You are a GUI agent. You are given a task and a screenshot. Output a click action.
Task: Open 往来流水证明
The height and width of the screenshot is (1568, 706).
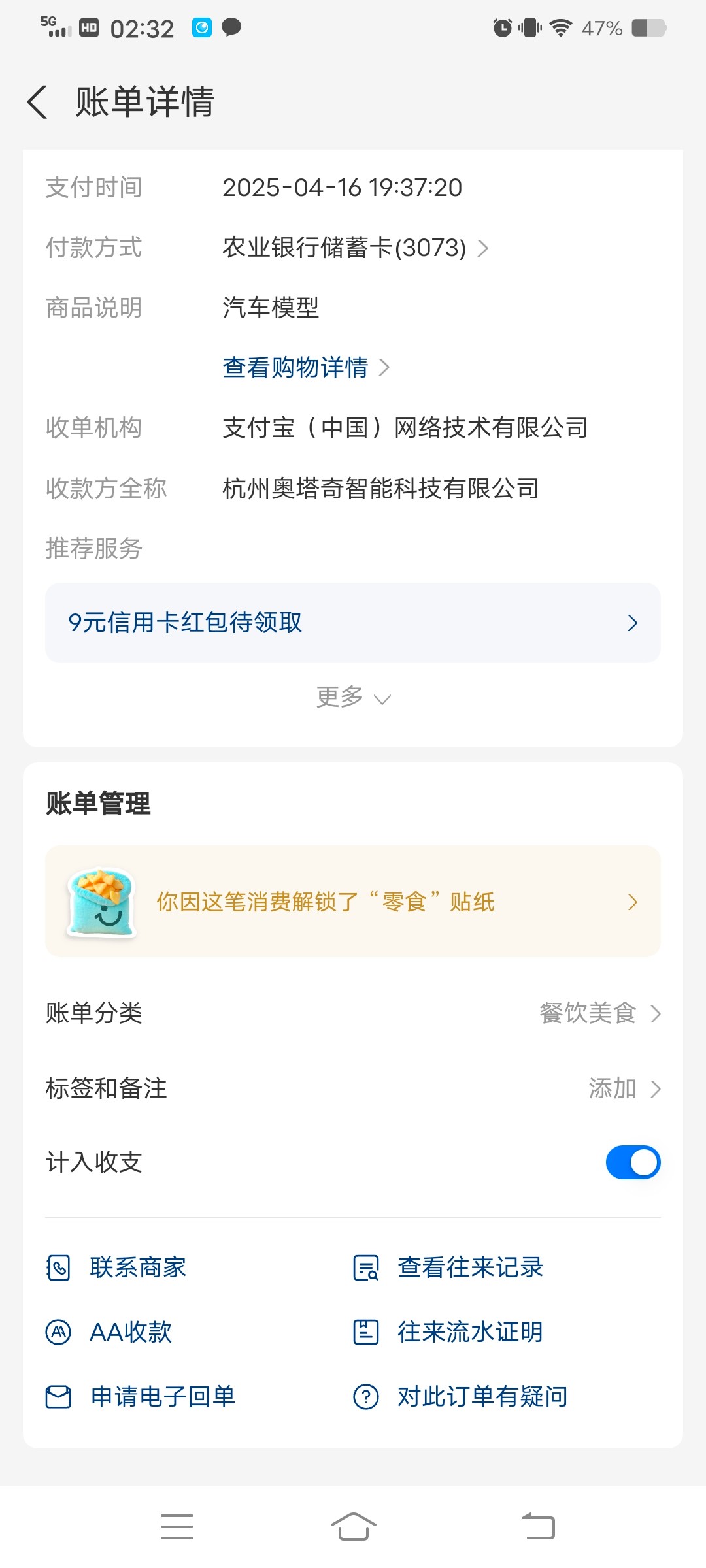(x=449, y=1332)
